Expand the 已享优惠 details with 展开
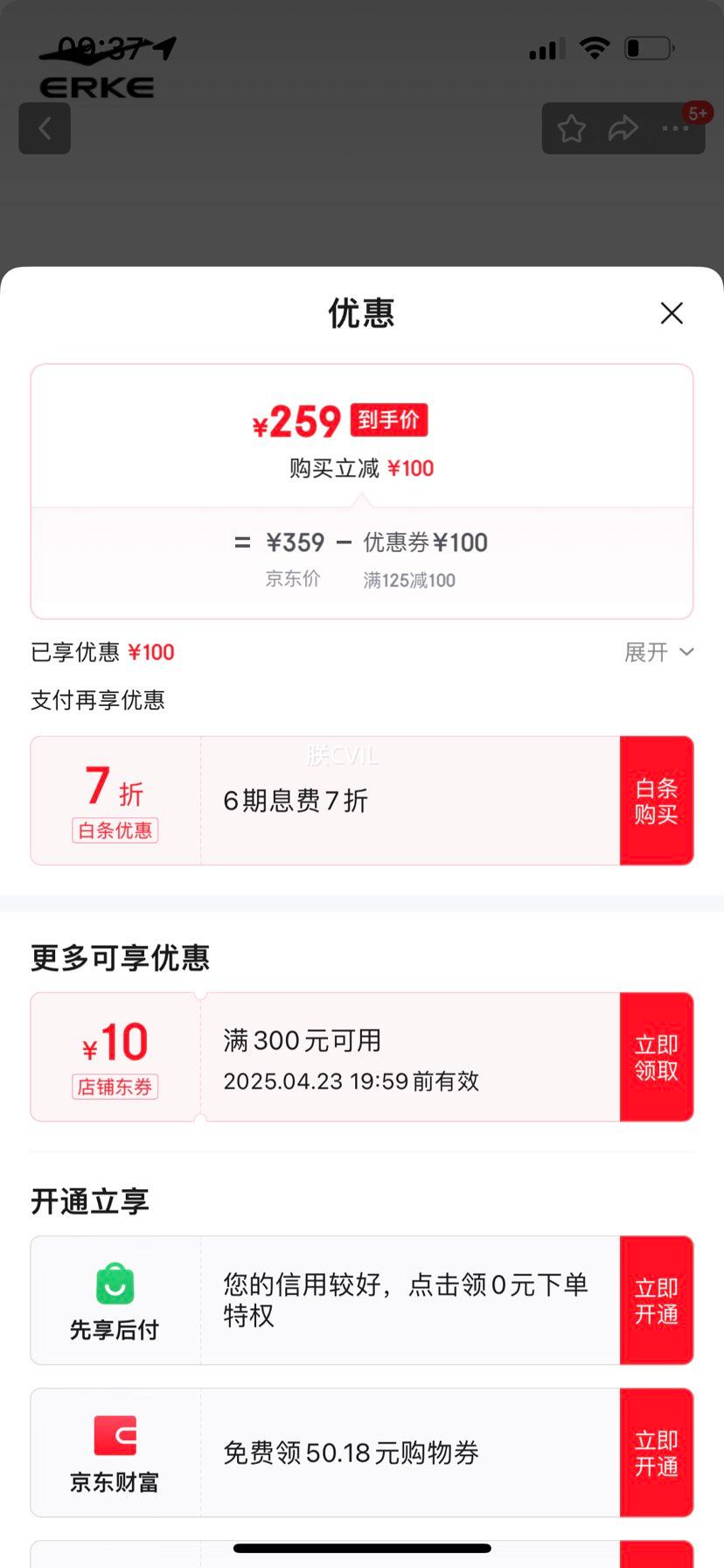This screenshot has height=1568, width=724. pyautogui.click(x=657, y=652)
